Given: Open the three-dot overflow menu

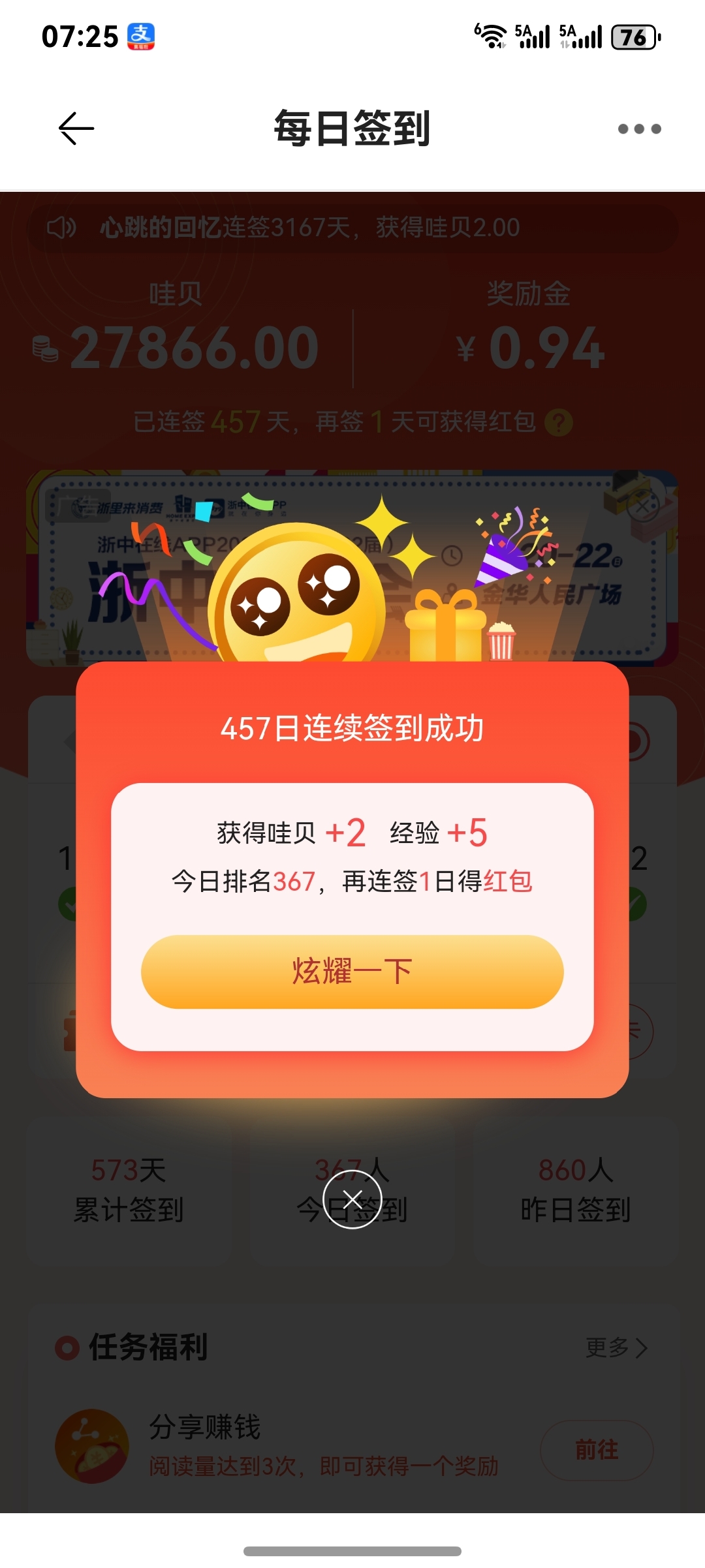Looking at the screenshot, I should [639, 129].
